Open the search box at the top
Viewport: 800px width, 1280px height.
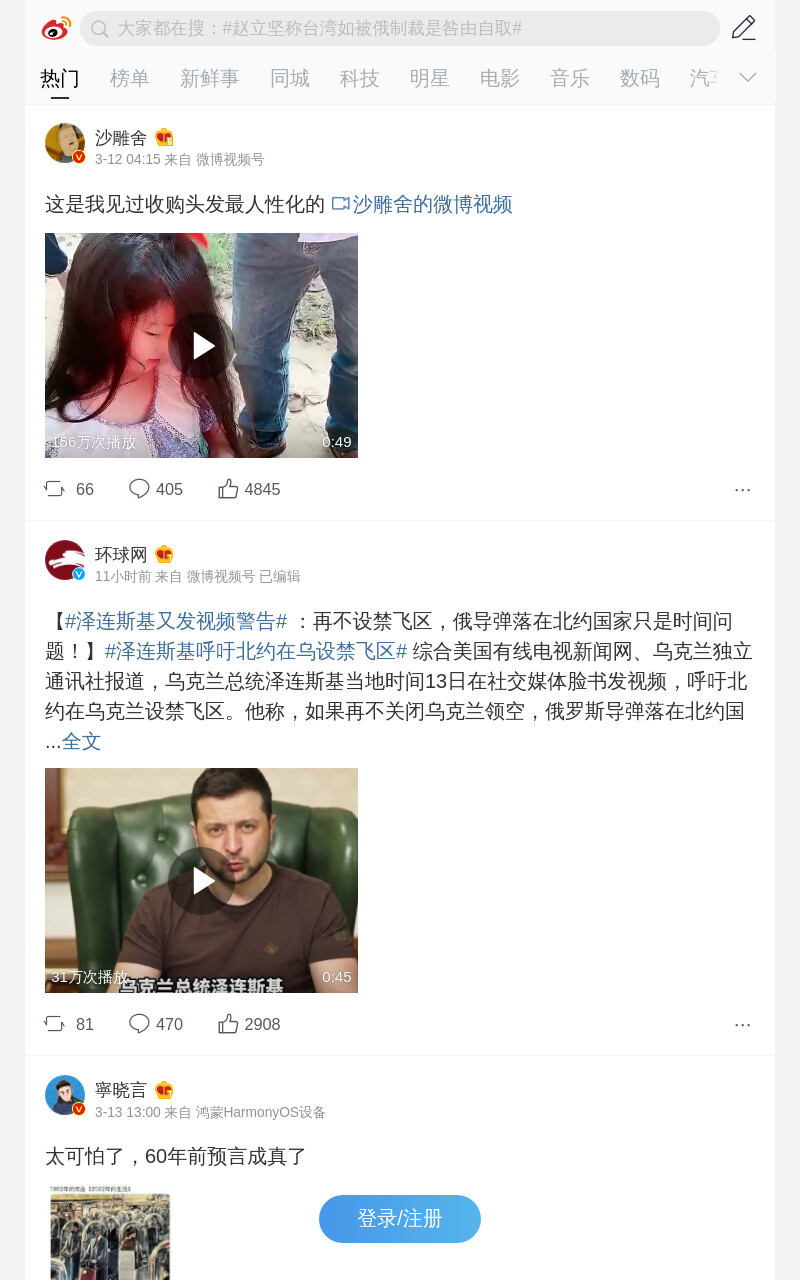[400, 28]
